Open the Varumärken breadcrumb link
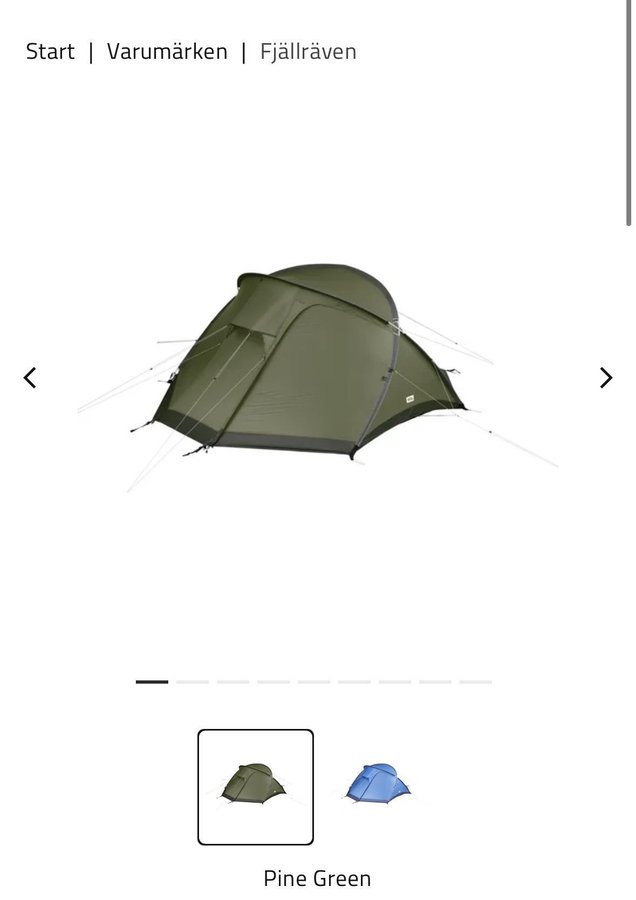636x900 pixels. pos(167,52)
